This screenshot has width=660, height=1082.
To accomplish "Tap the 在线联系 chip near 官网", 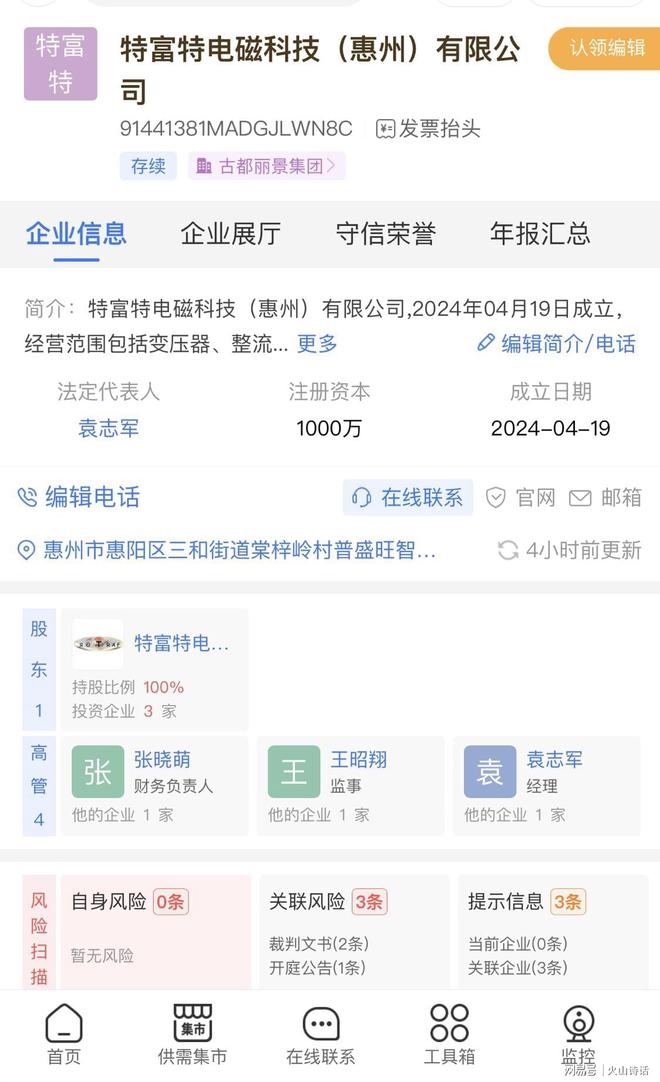I will pyautogui.click(x=408, y=498).
